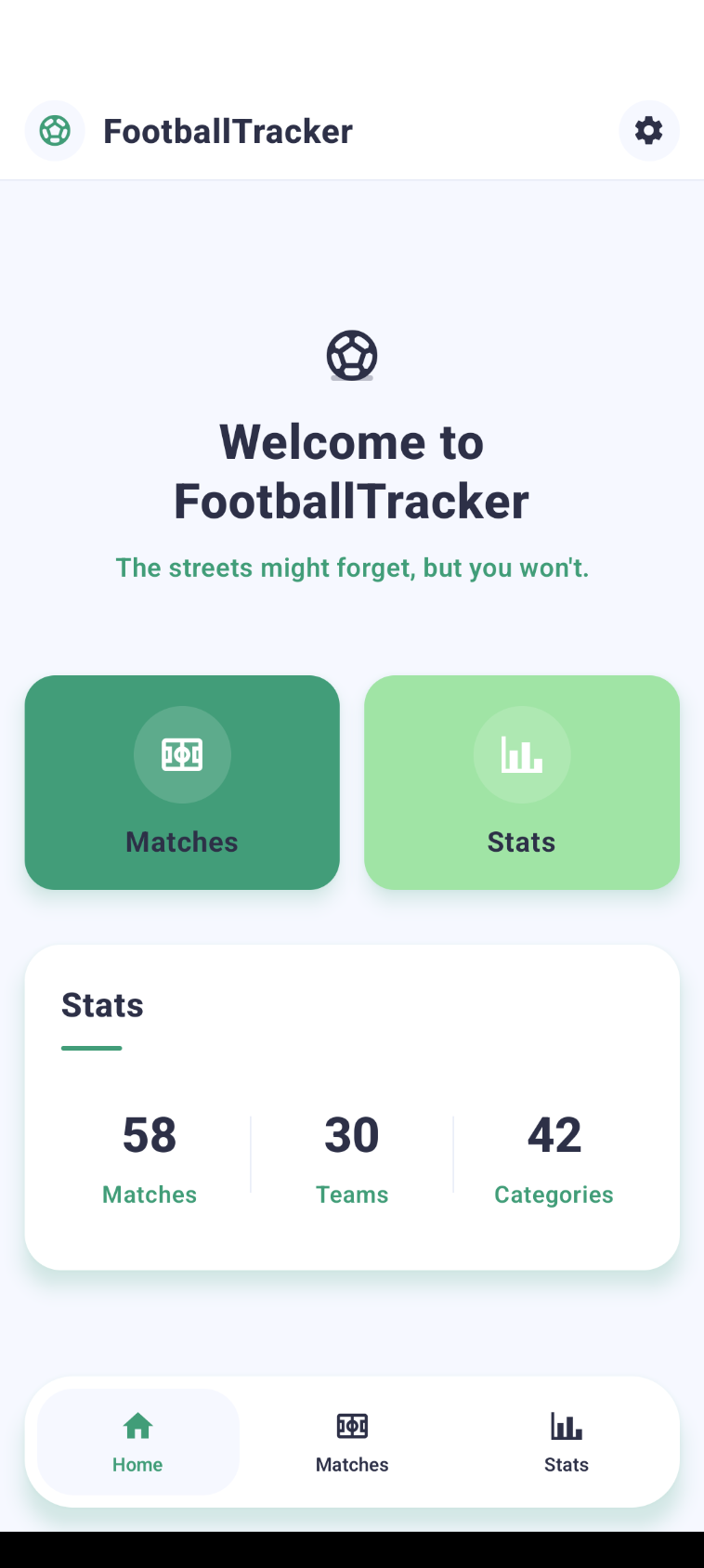This screenshot has width=704, height=1568.
Task: Open the settings gear icon
Action: 649,131
